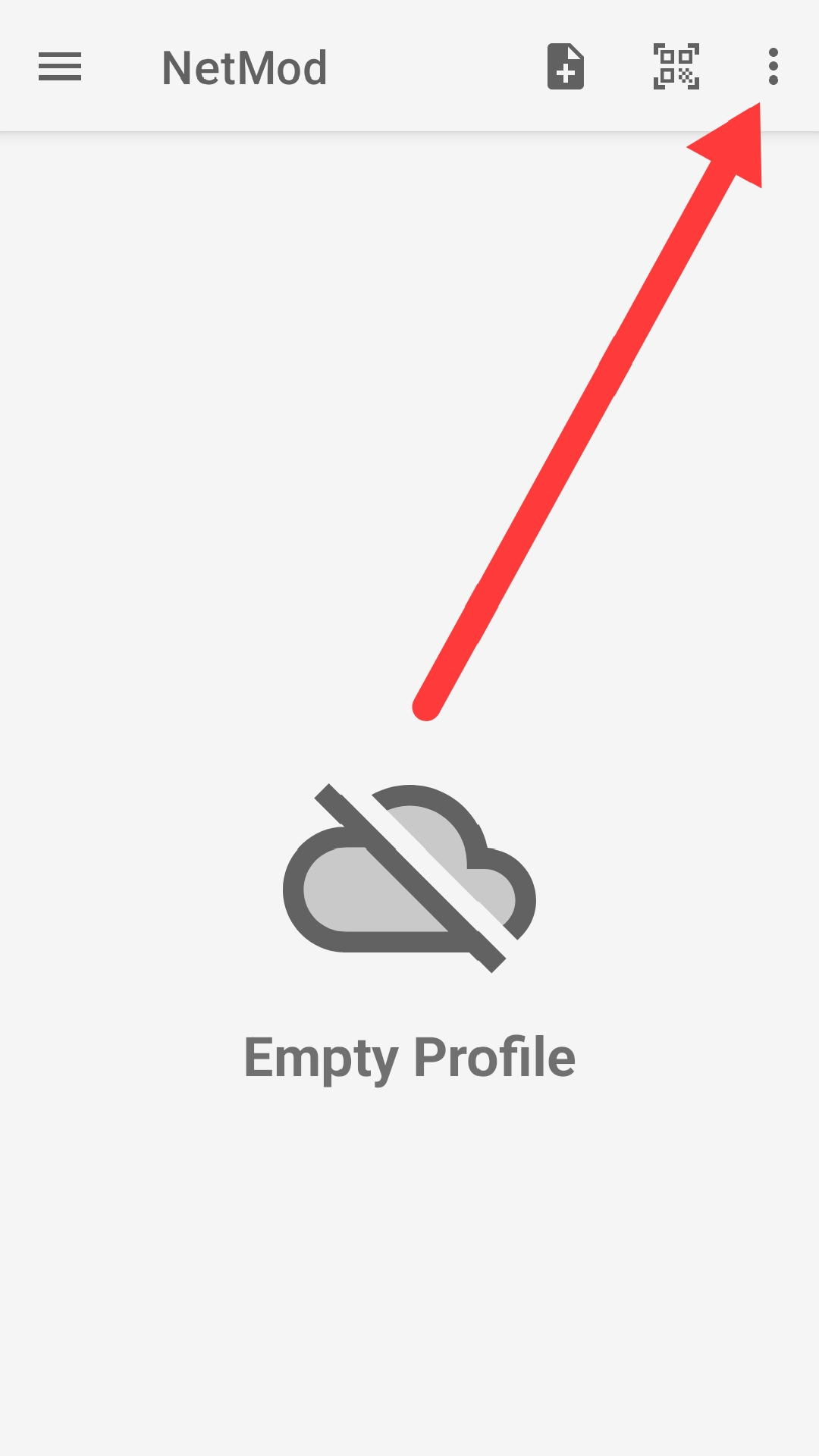This screenshot has width=819, height=1456.
Task: Add a new profile file
Action: 566,67
